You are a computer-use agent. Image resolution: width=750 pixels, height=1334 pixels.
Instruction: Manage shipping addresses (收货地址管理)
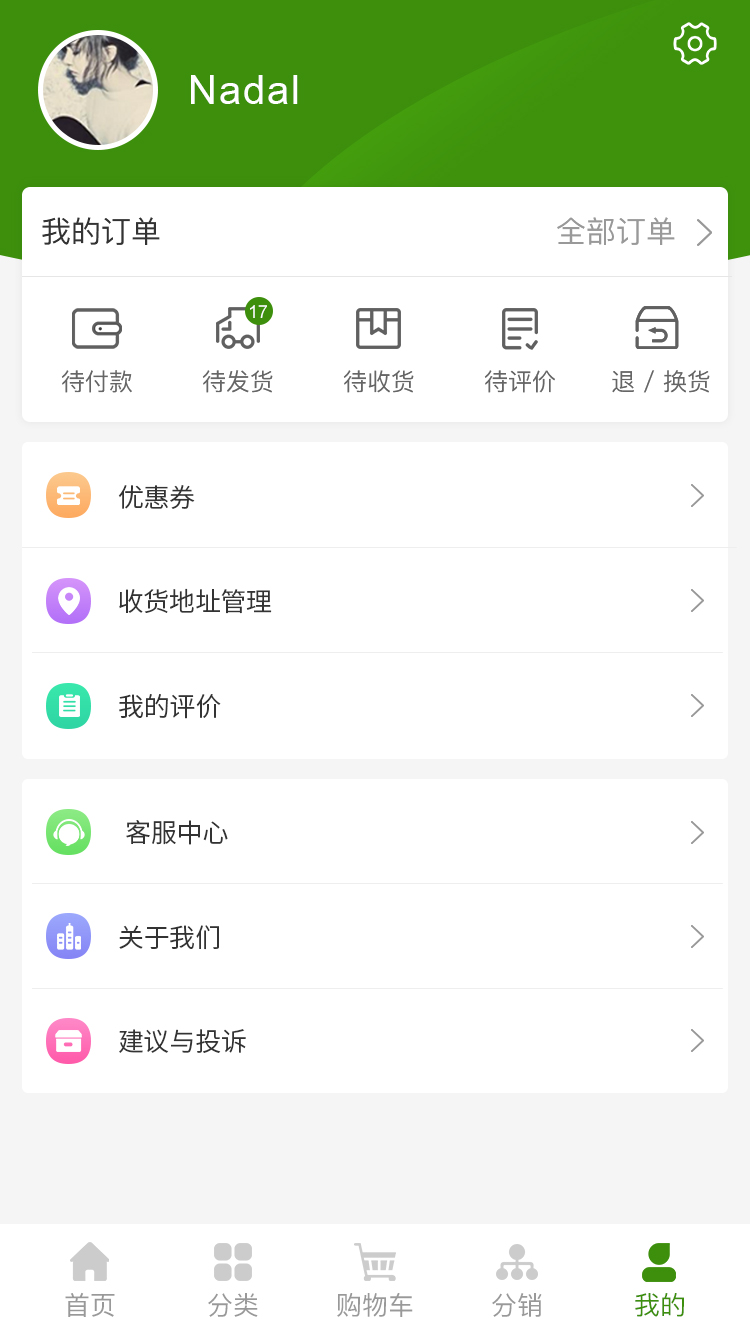(375, 601)
